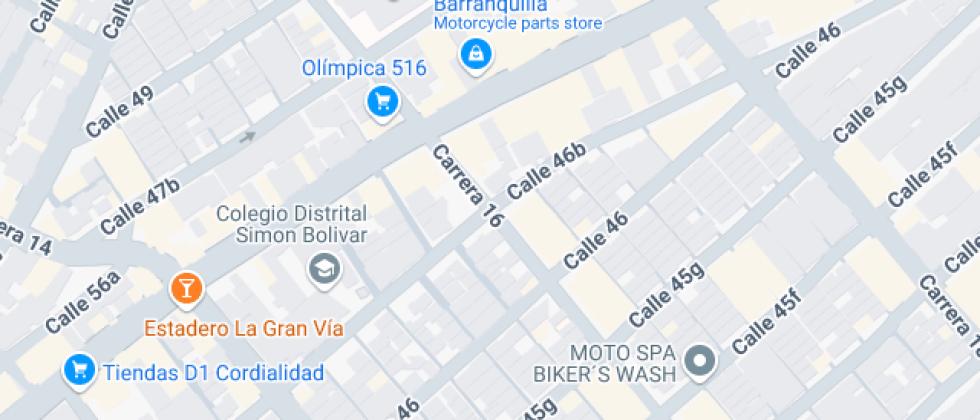
Task: Select the Tiendas D1 Cordialidad marker
Action: 79,370
